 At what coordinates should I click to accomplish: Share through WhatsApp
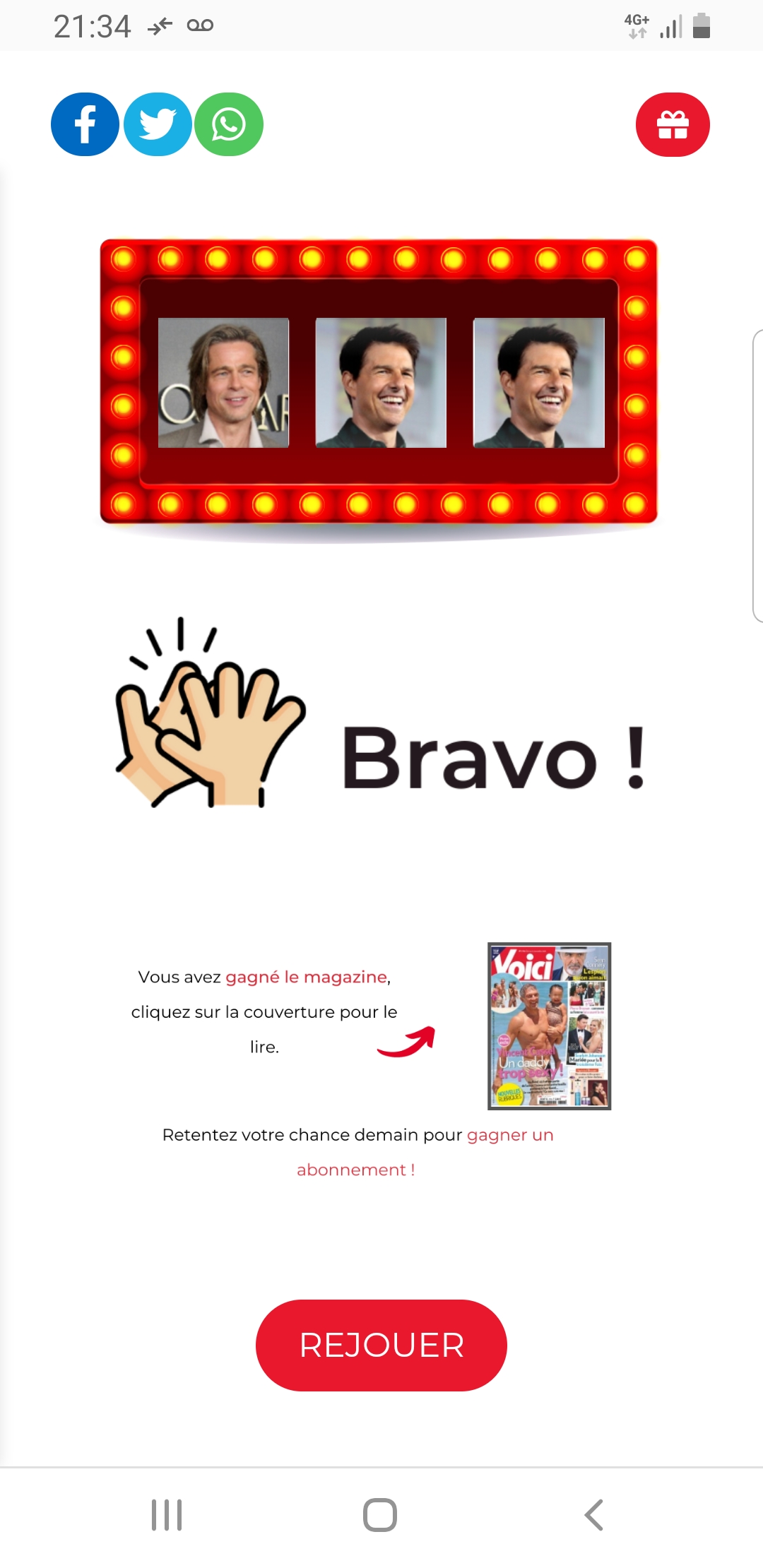tap(229, 124)
